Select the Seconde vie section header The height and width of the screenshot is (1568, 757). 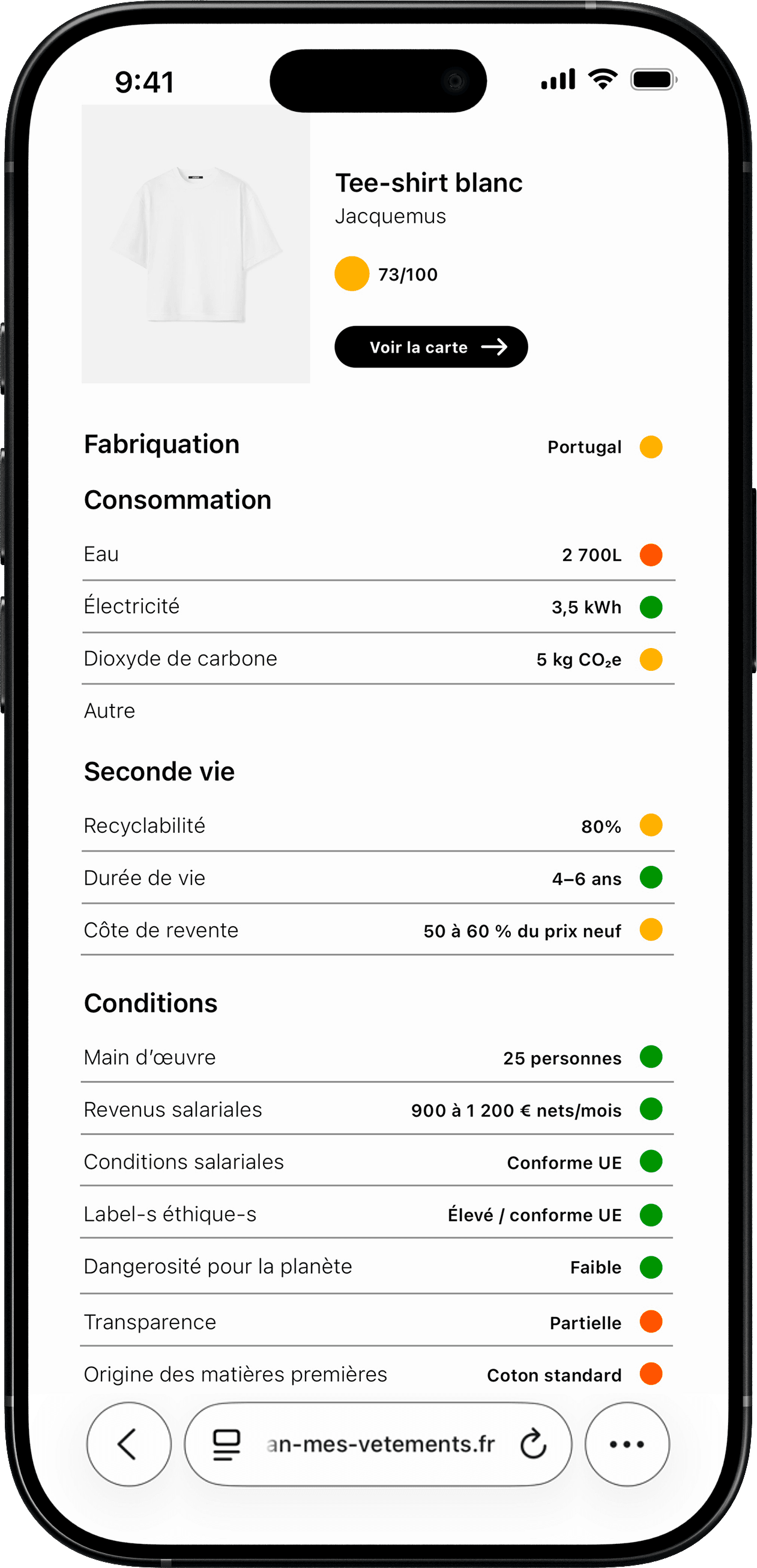click(x=160, y=770)
